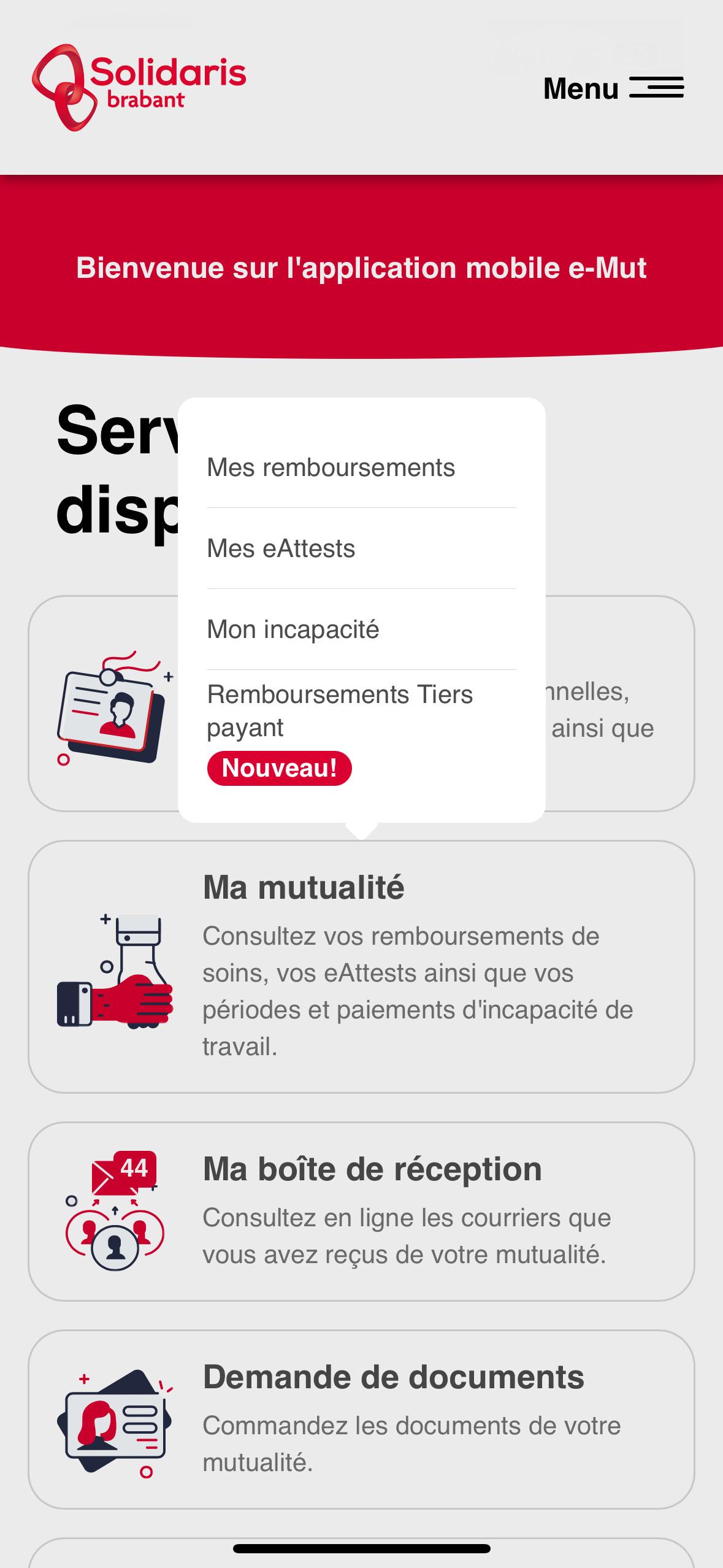Select Mes eAttests in the popup menu
This screenshot has width=723, height=1568.
coord(281,548)
